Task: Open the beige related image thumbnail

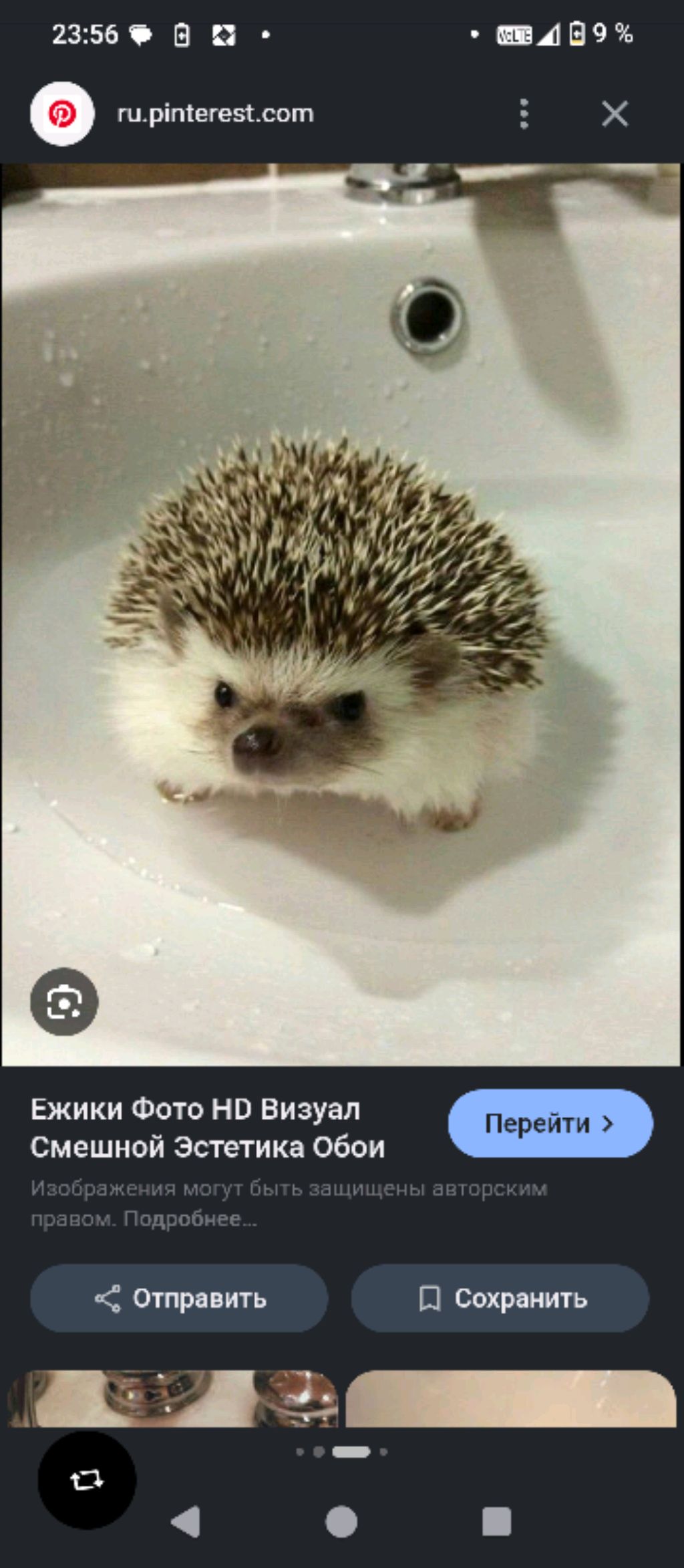Action: (511, 1399)
